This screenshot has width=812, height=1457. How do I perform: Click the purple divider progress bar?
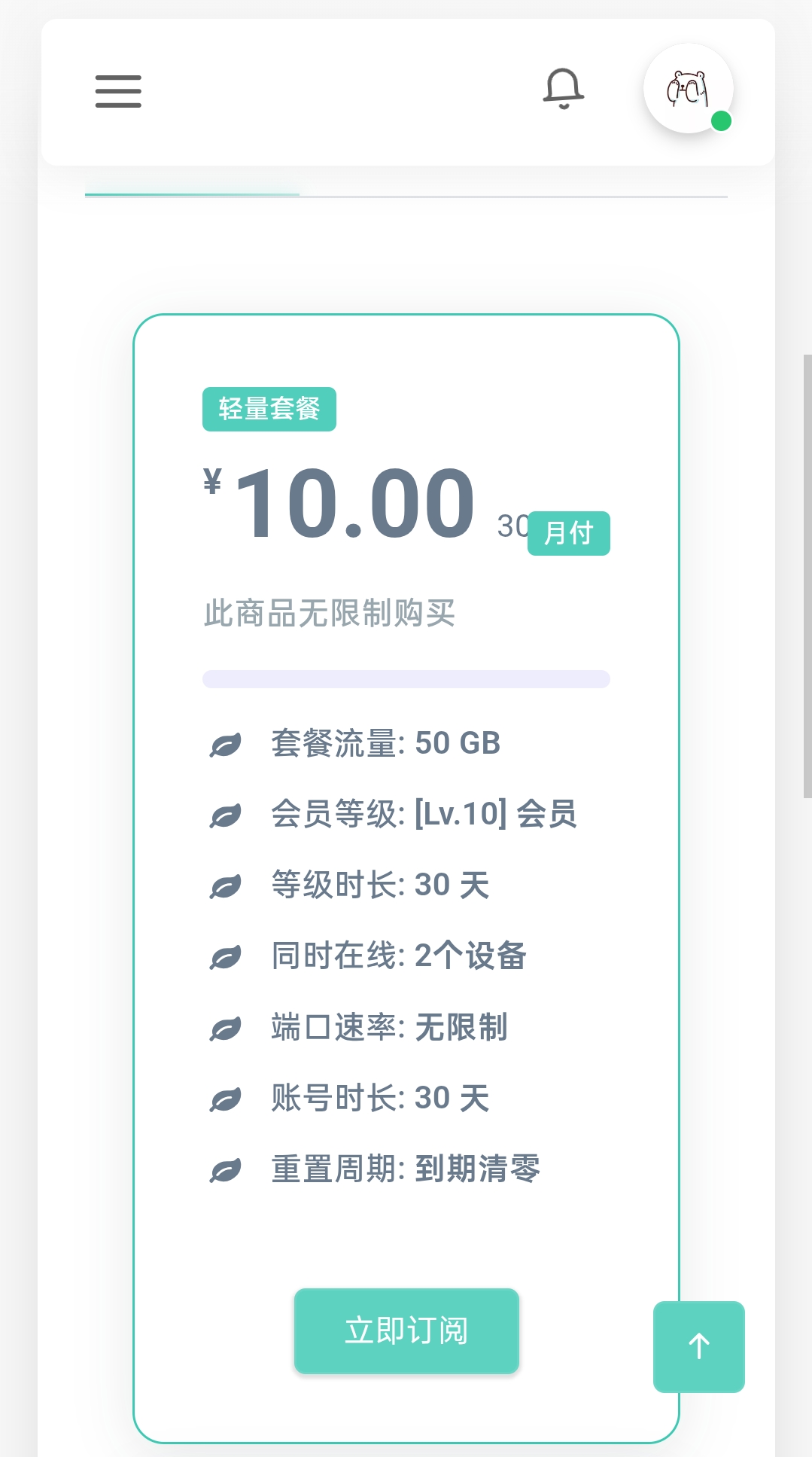(x=406, y=678)
